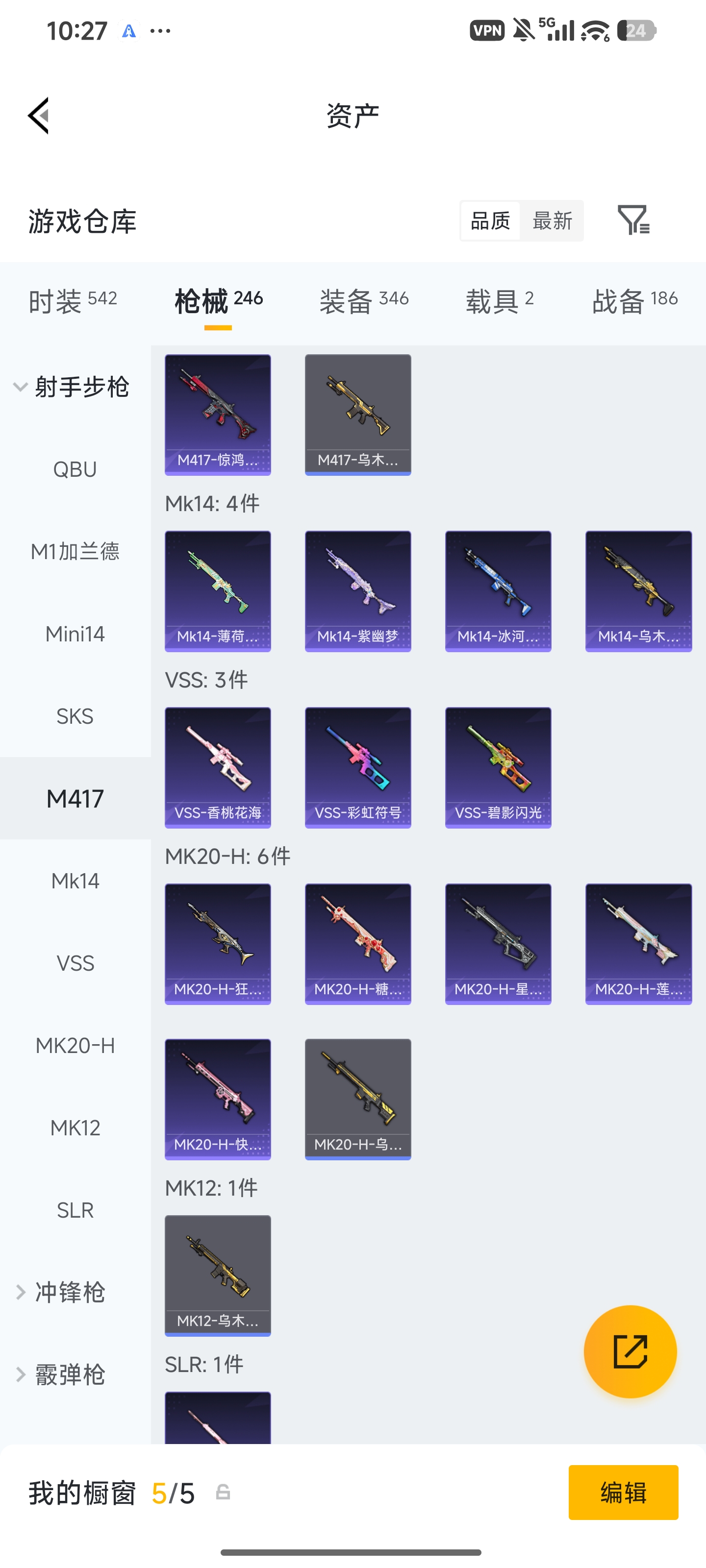Collapse the 射手步枪 category
Image resolution: width=706 pixels, height=1568 pixels.
pyautogui.click(x=71, y=387)
